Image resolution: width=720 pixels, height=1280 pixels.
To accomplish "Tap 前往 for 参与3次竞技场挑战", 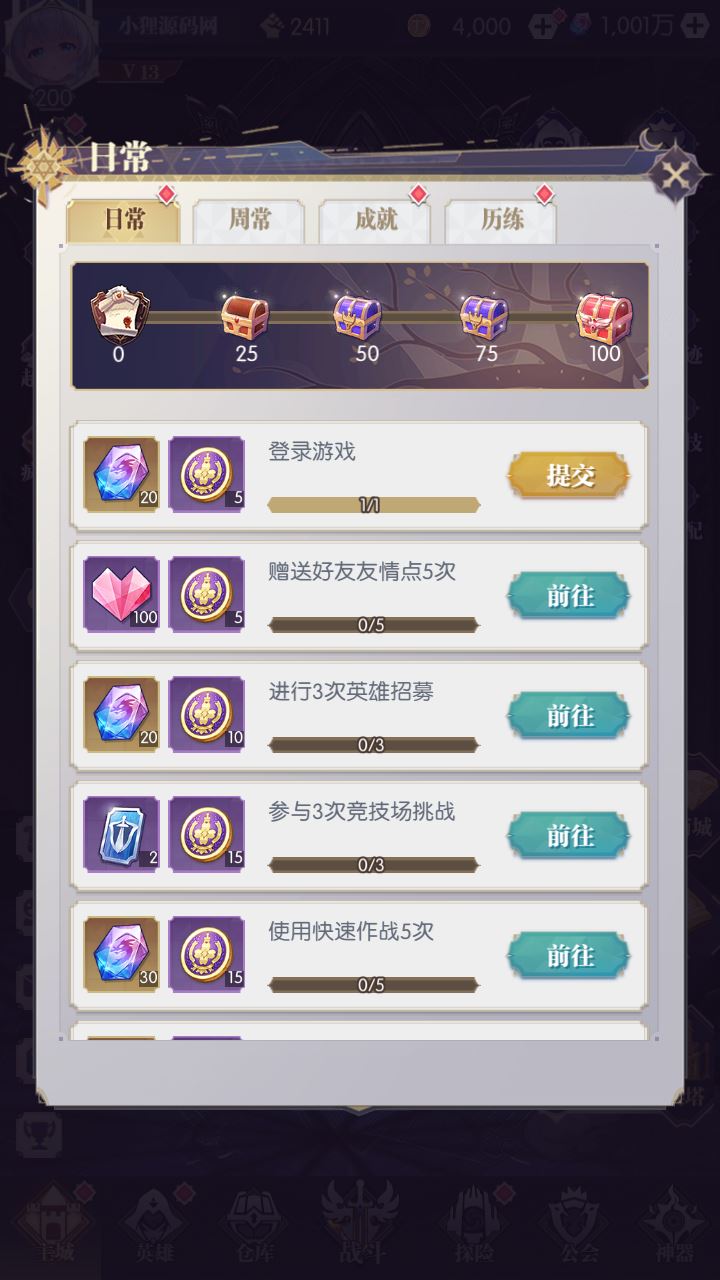I will 569,836.
